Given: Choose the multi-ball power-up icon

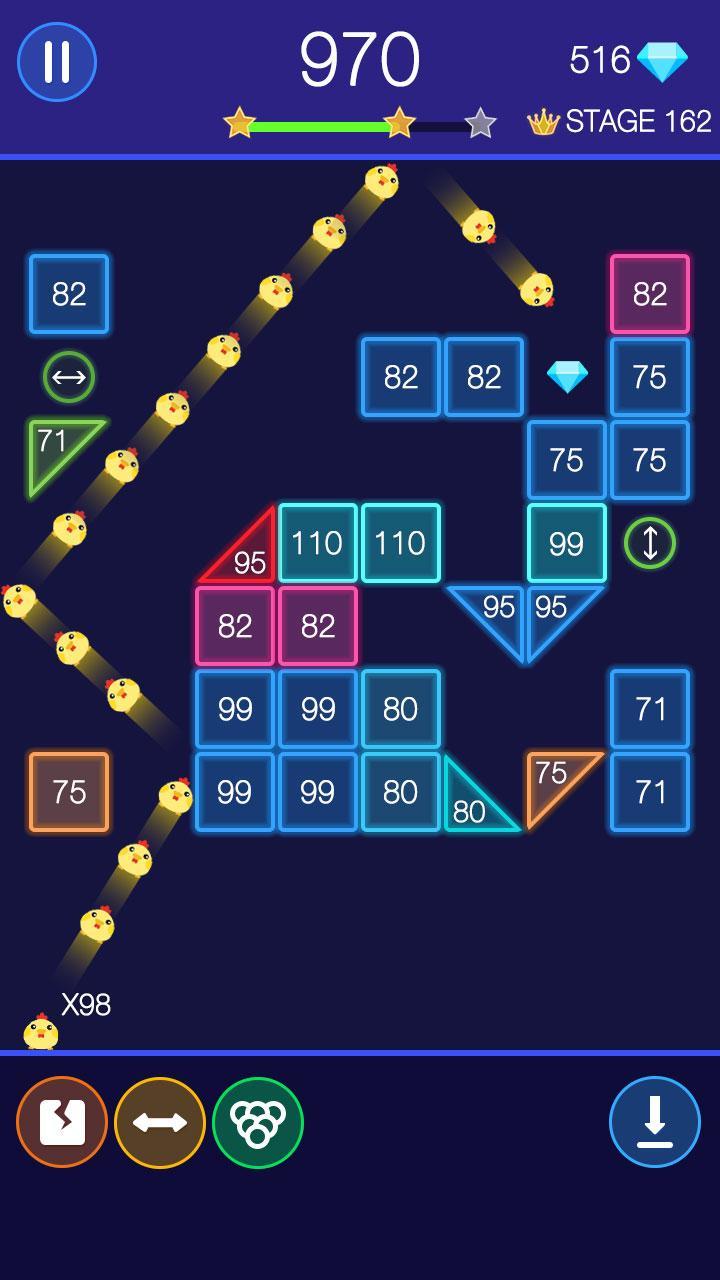Looking at the screenshot, I should click(258, 1122).
